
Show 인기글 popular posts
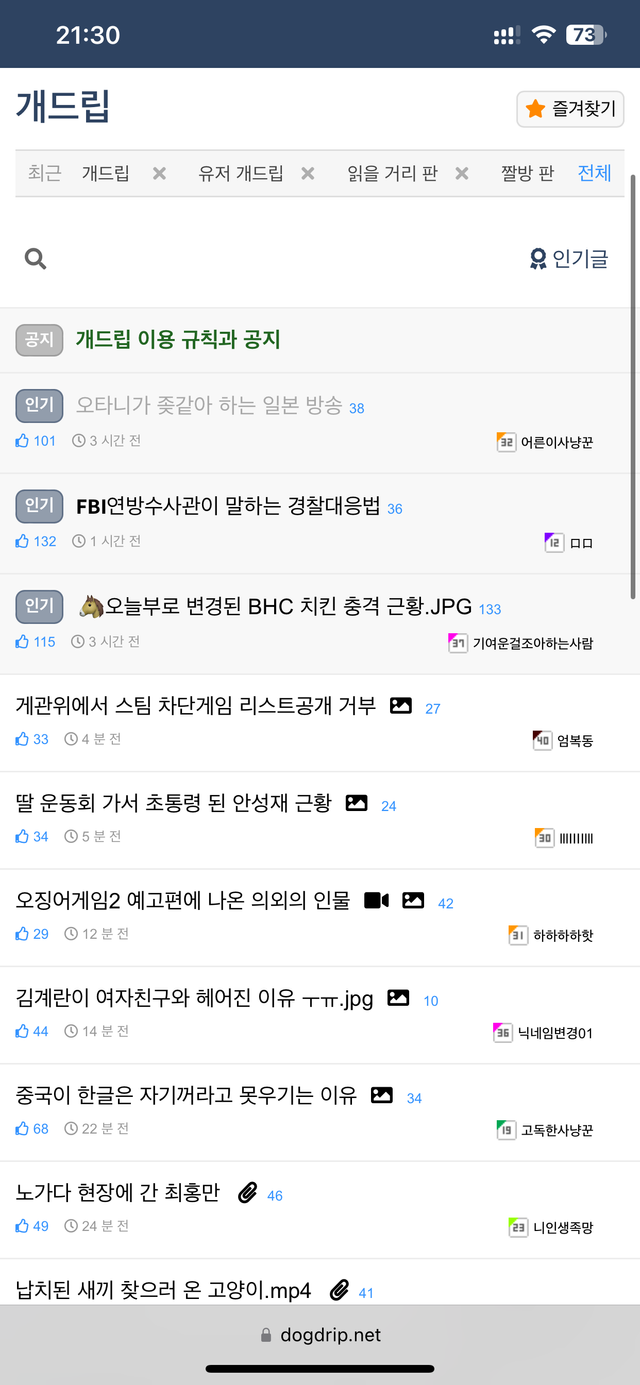click(568, 259)
